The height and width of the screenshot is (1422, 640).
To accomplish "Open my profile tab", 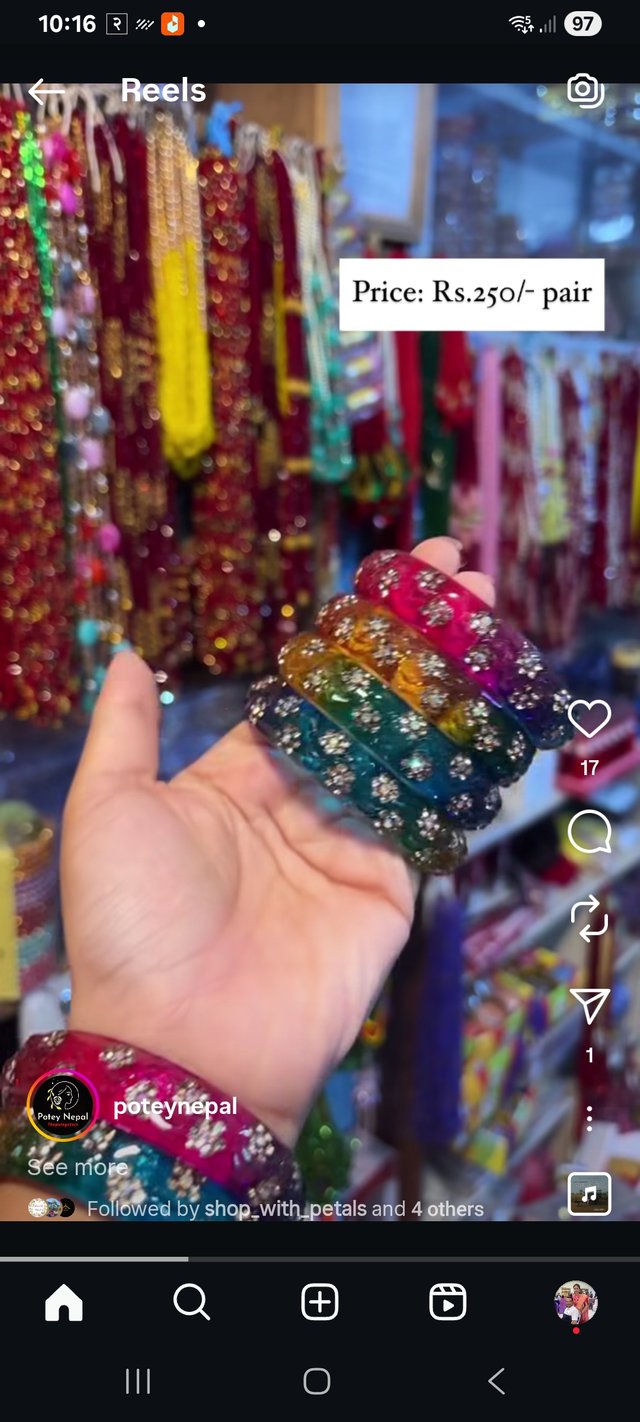I will pyautogui.click(x=575, y=1302).
